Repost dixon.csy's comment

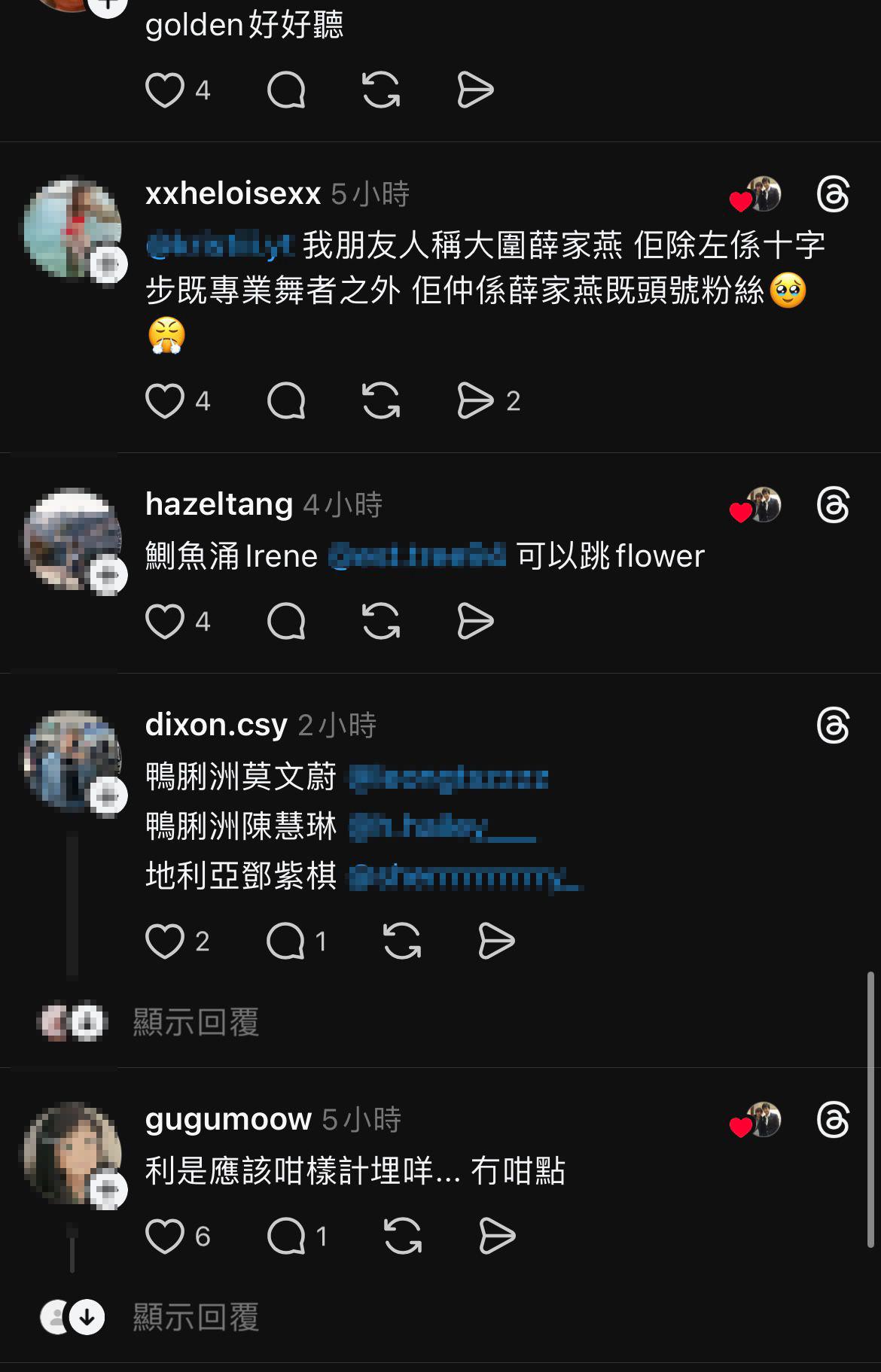point(402,942)
